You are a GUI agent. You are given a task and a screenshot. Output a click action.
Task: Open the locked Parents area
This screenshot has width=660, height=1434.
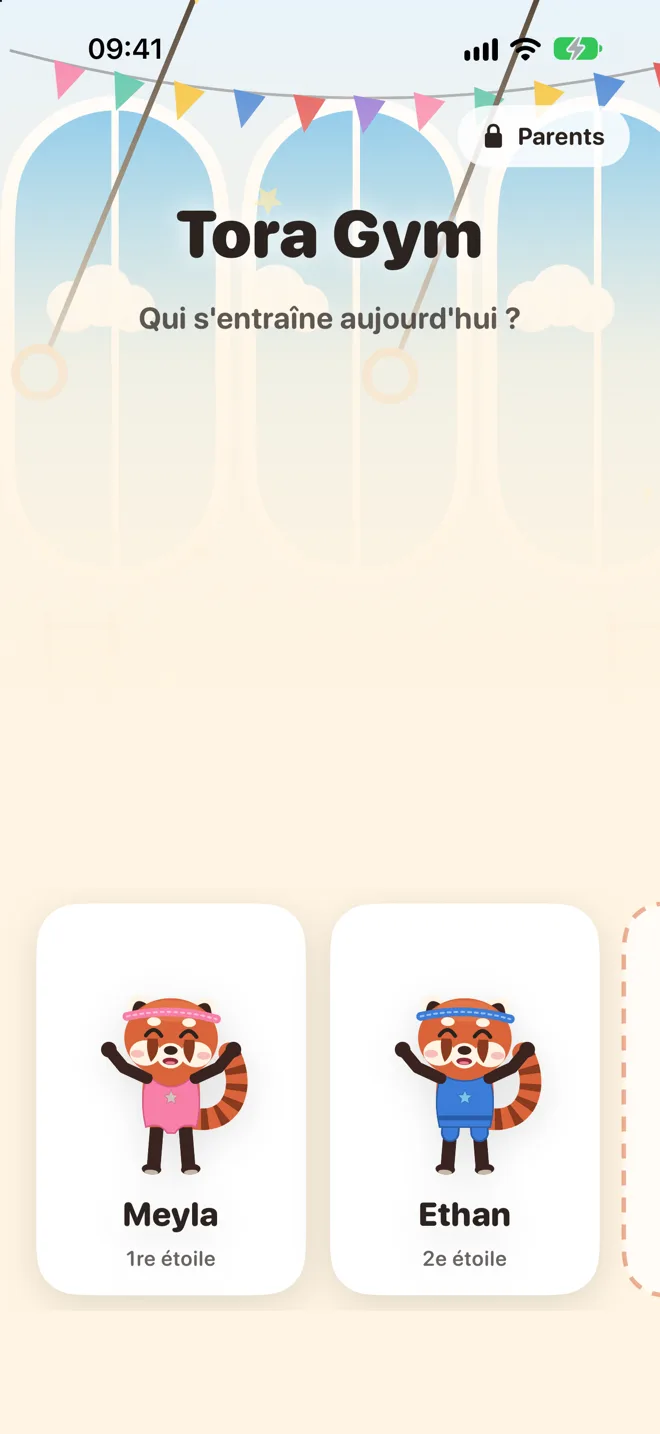coord(544,137)
